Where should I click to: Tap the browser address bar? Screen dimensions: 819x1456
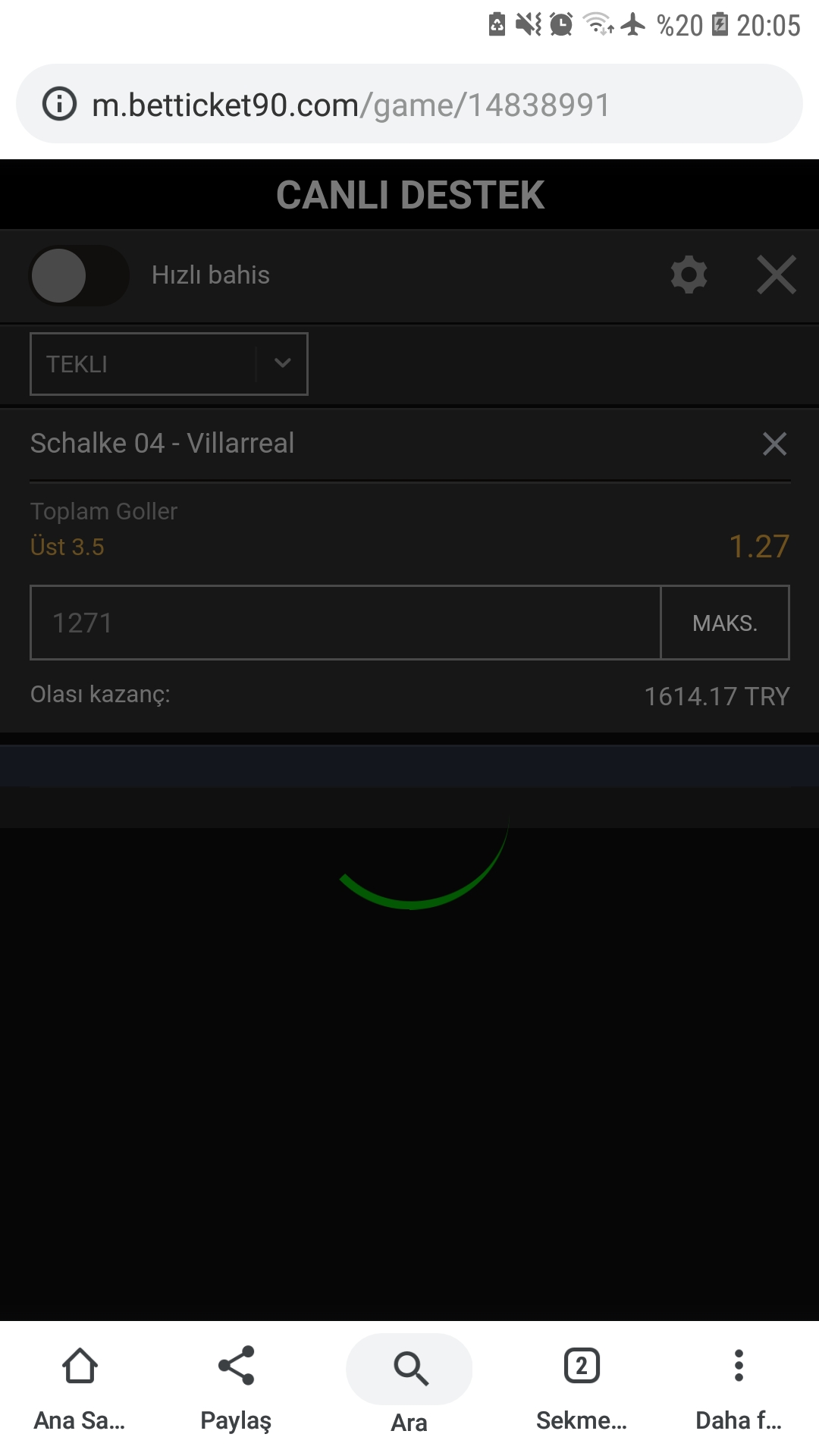[409, 104]
